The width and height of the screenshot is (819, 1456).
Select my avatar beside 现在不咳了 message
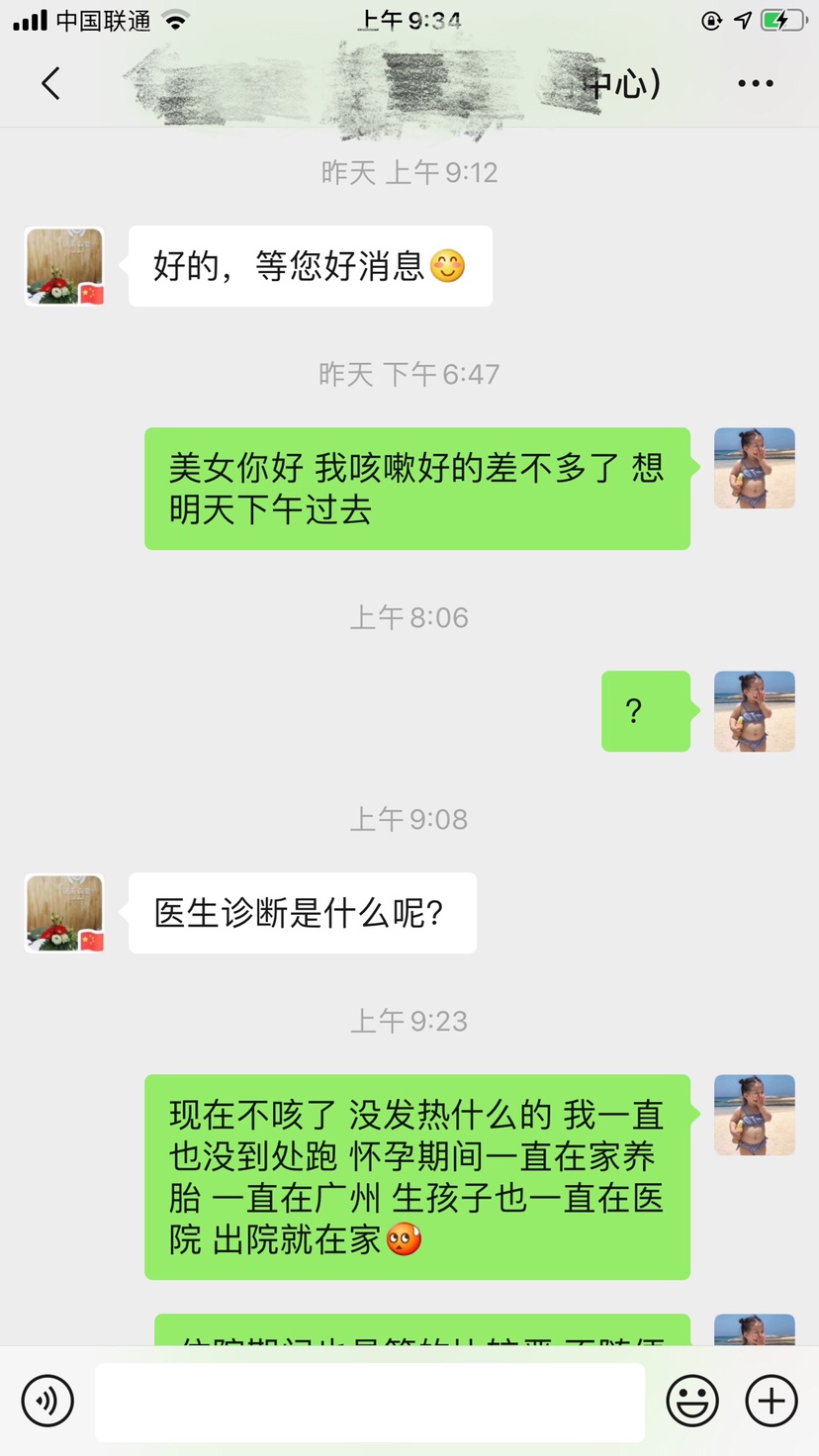pyautogui.click(x=754, y=1115)
